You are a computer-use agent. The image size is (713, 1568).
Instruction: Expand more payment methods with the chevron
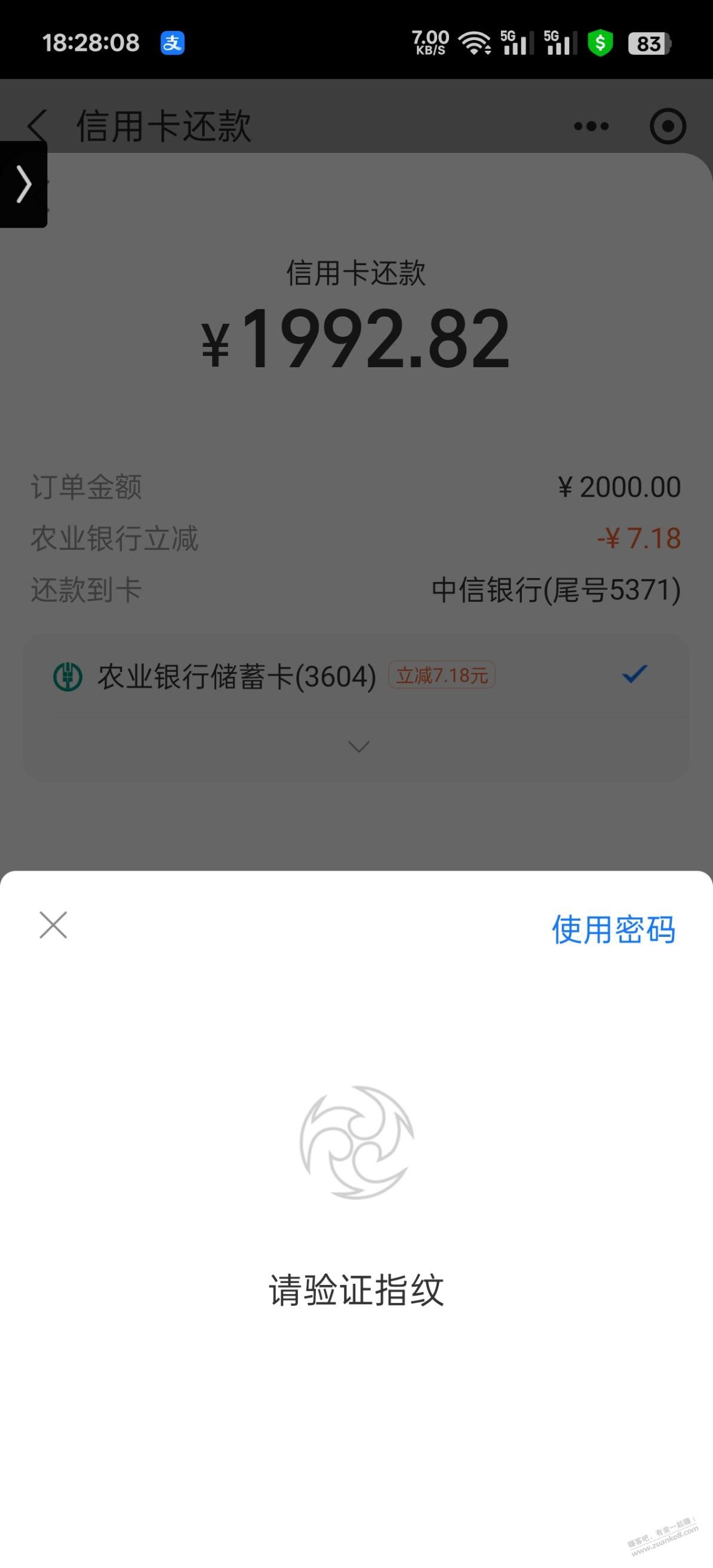coord(358,747)
